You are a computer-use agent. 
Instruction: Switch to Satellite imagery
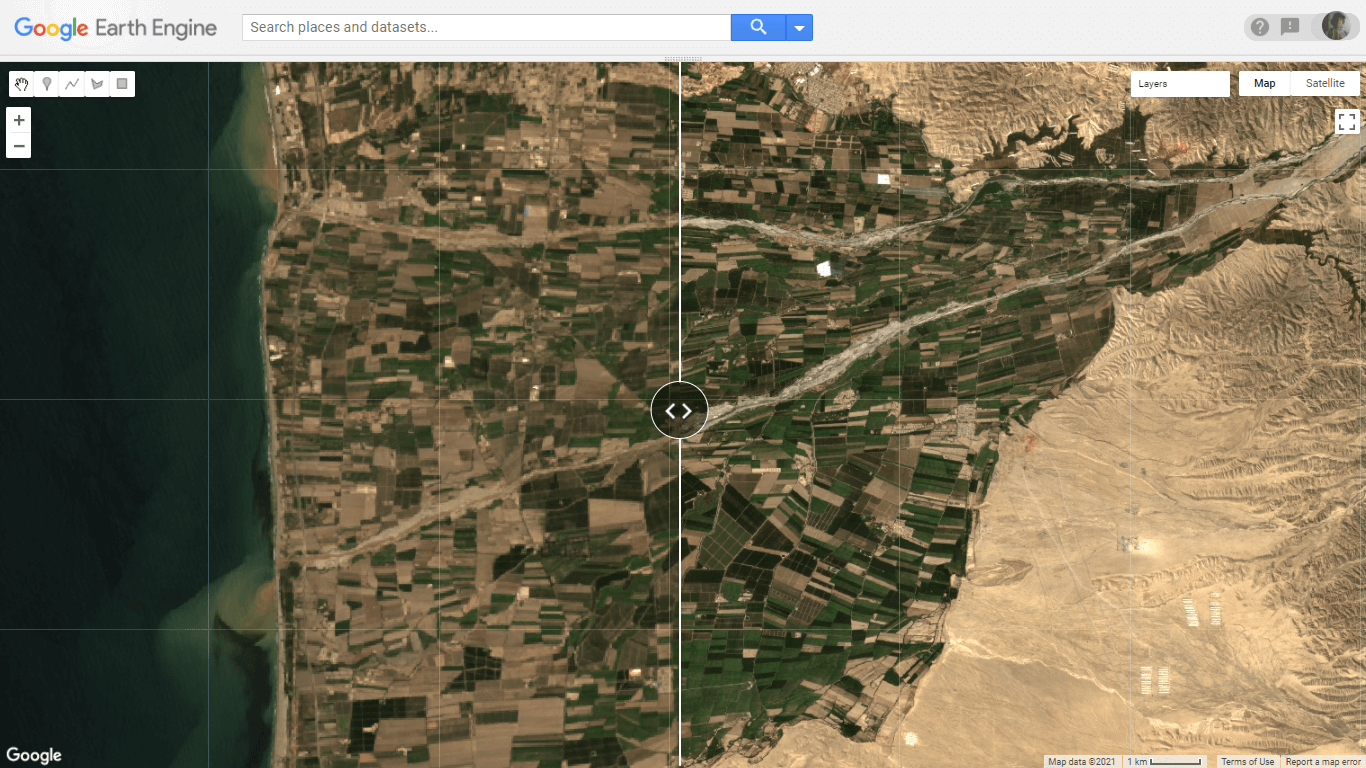click(x=1325, y=84)
